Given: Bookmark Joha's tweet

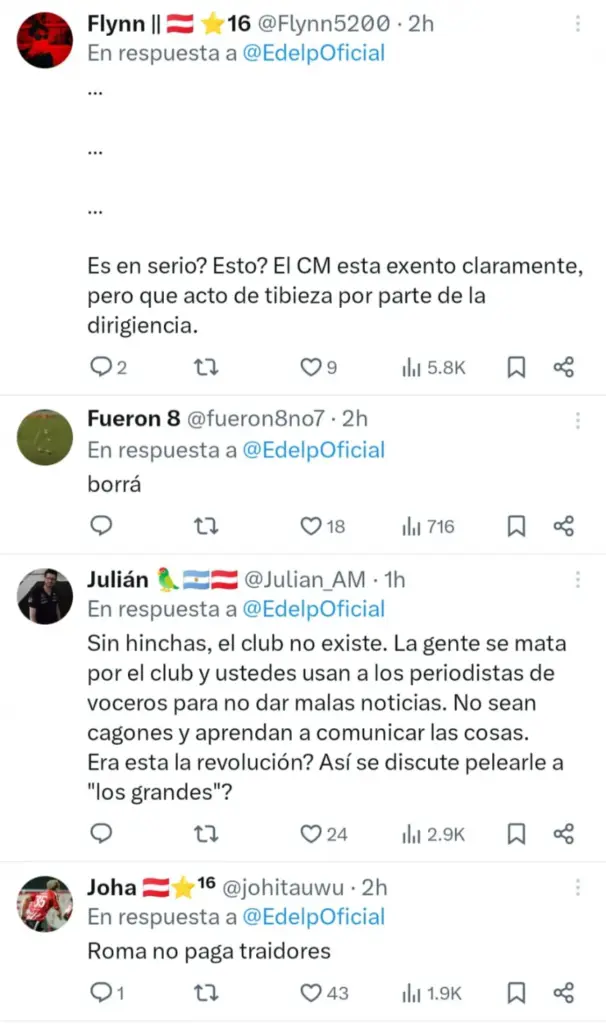Looking at the screenshot, I should point(516,993).
